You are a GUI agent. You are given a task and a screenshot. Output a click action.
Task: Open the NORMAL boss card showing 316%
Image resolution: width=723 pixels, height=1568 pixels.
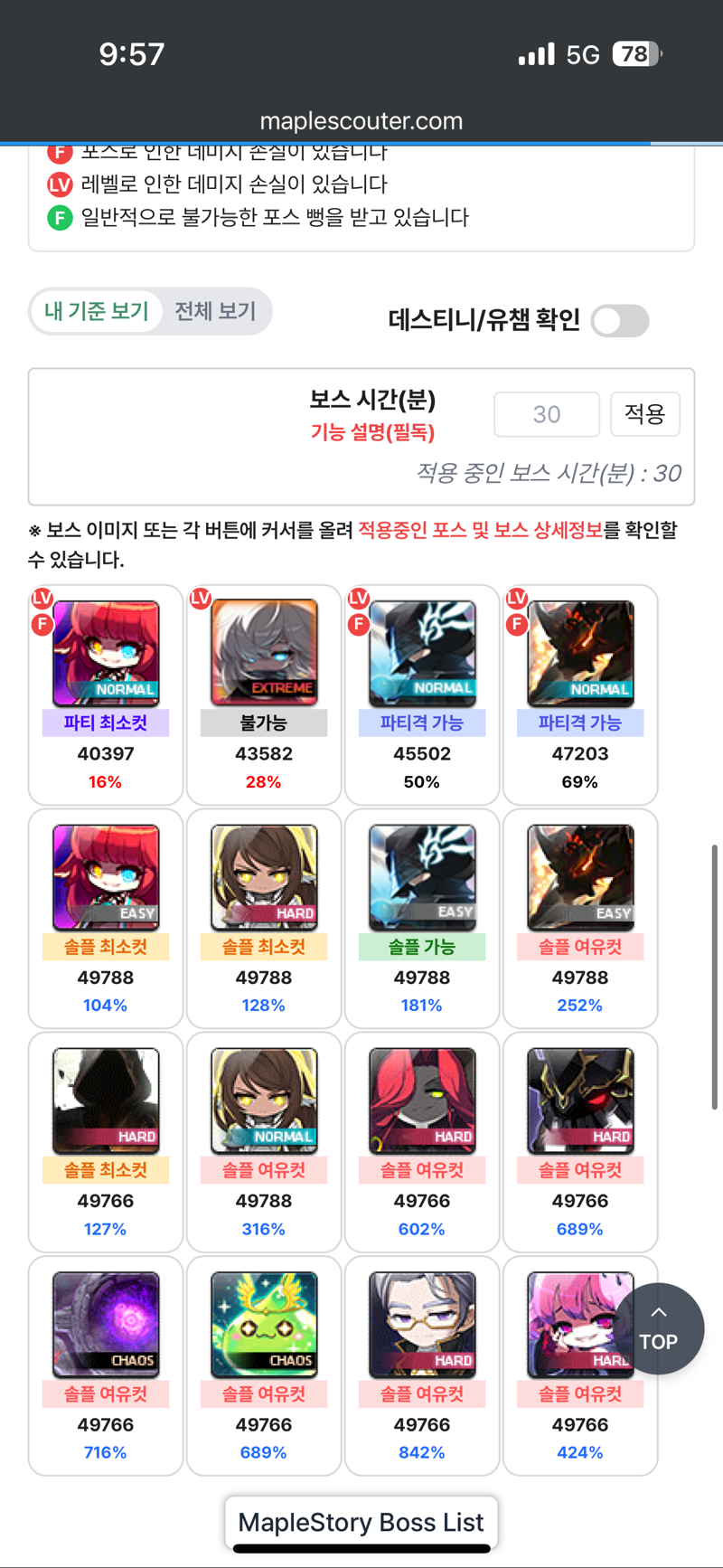click(x=264, y=1142)
